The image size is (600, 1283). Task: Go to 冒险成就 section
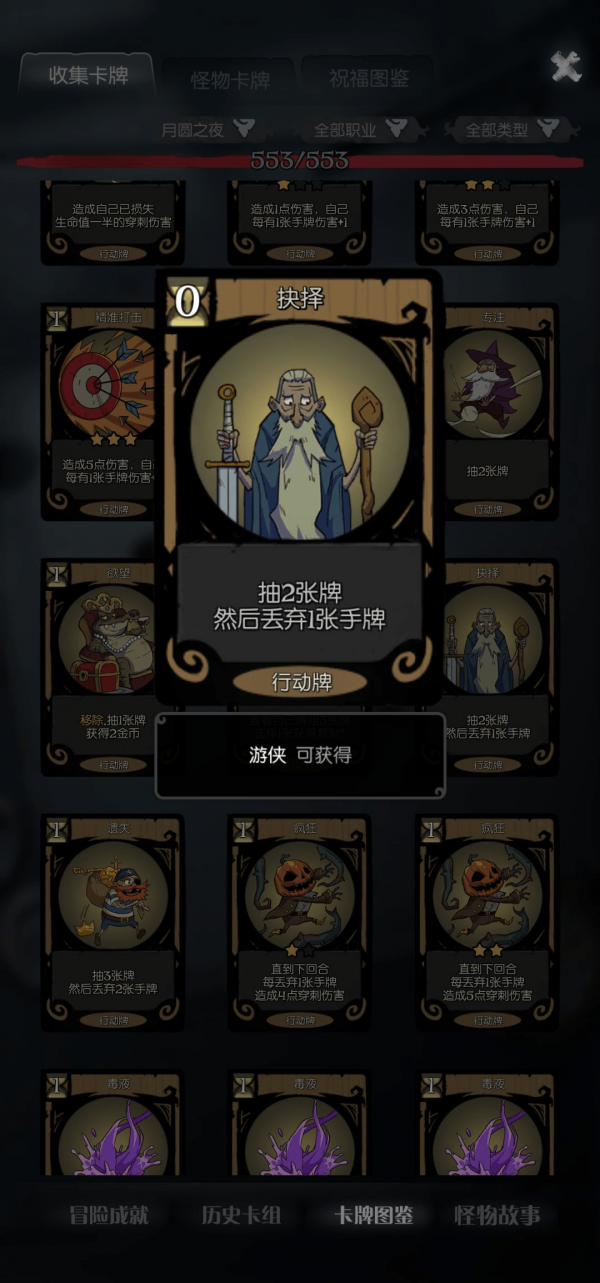point(108,1215)
